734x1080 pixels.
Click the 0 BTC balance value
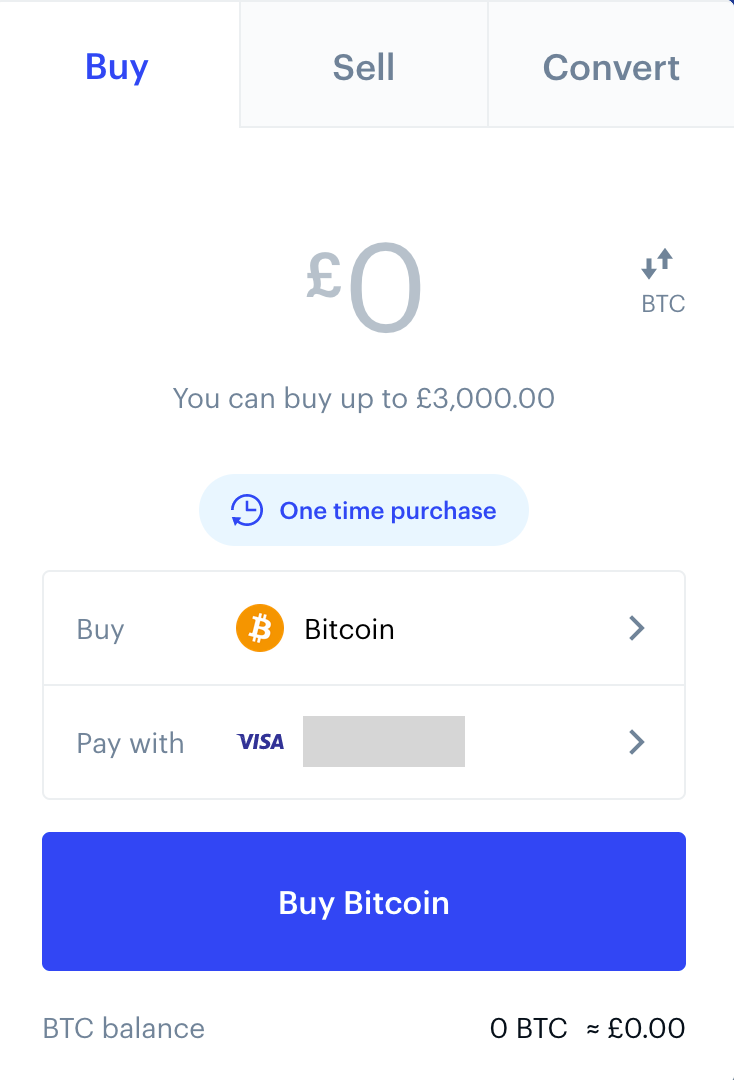tap(523, 1028)
